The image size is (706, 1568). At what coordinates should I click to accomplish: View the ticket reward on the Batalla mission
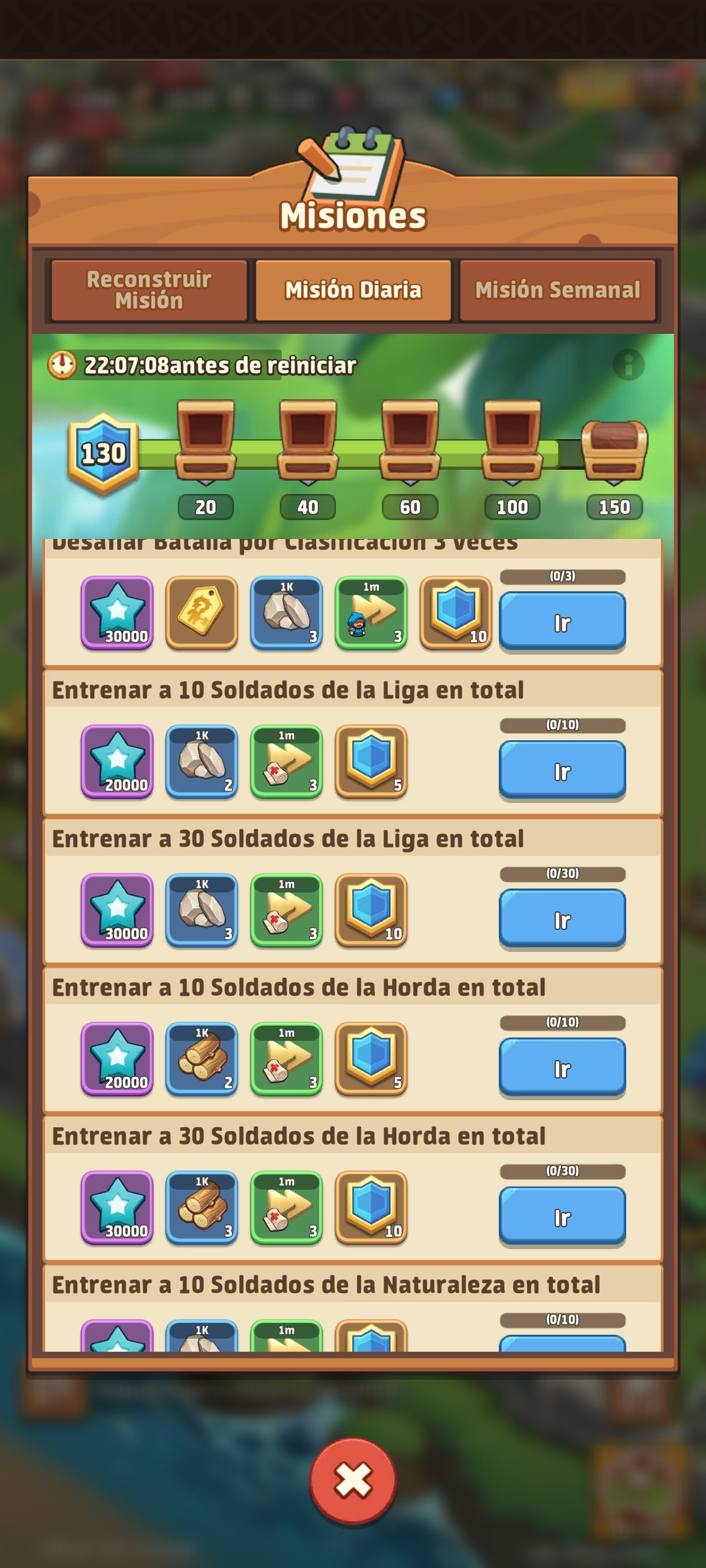(x=202, y=613)
